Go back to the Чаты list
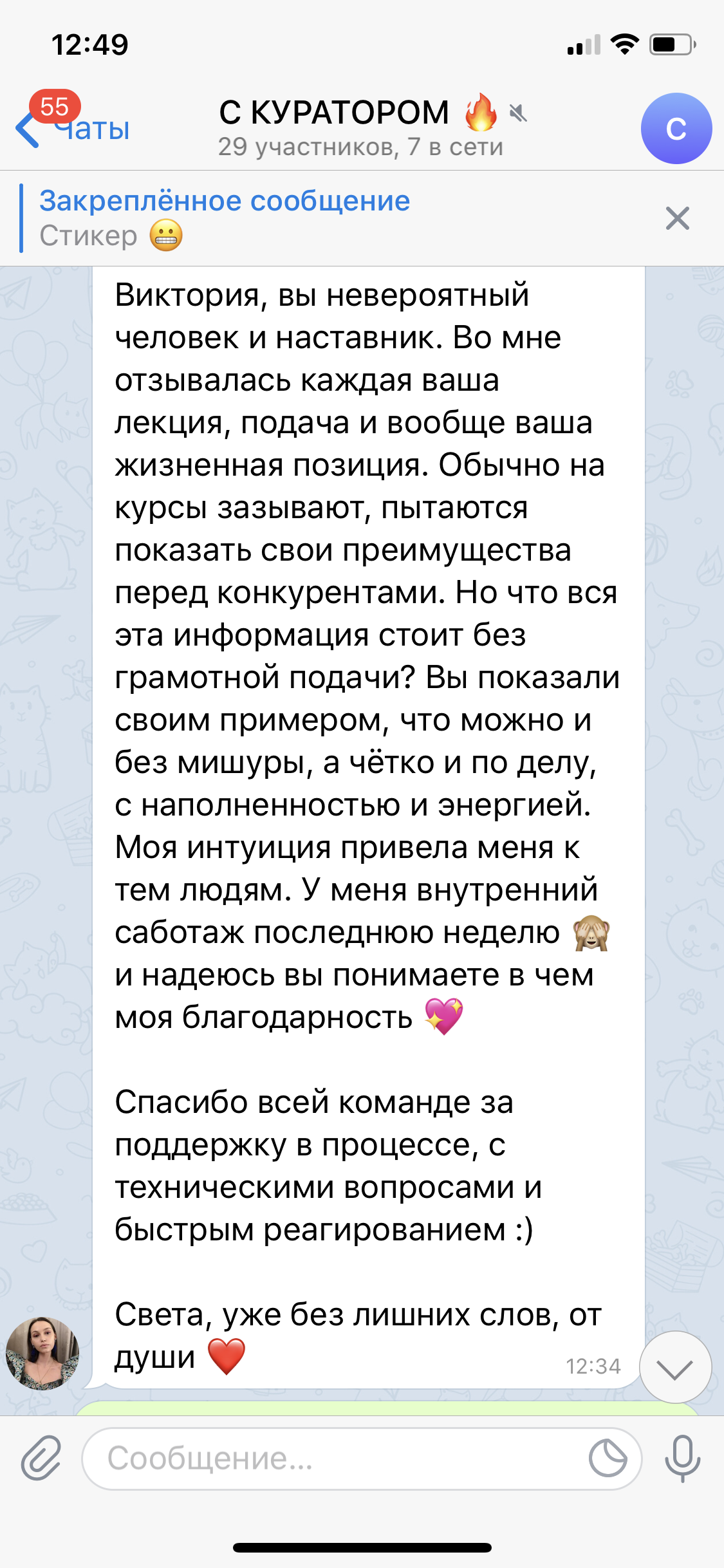 coord(71,127)
